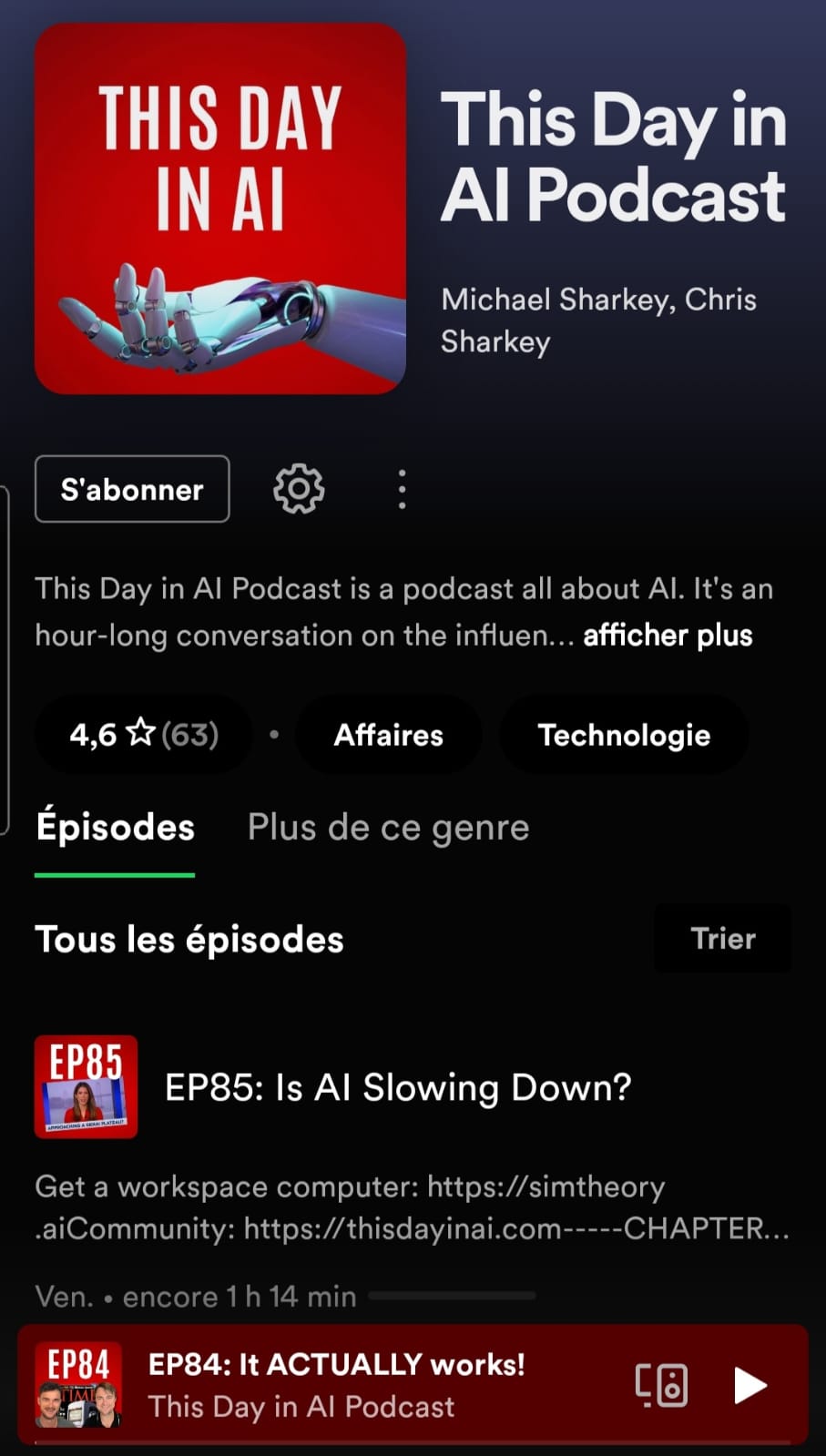826x1456 pixels.
Task: Open the device connect icon in mini player
Action: coord(661,1385)
